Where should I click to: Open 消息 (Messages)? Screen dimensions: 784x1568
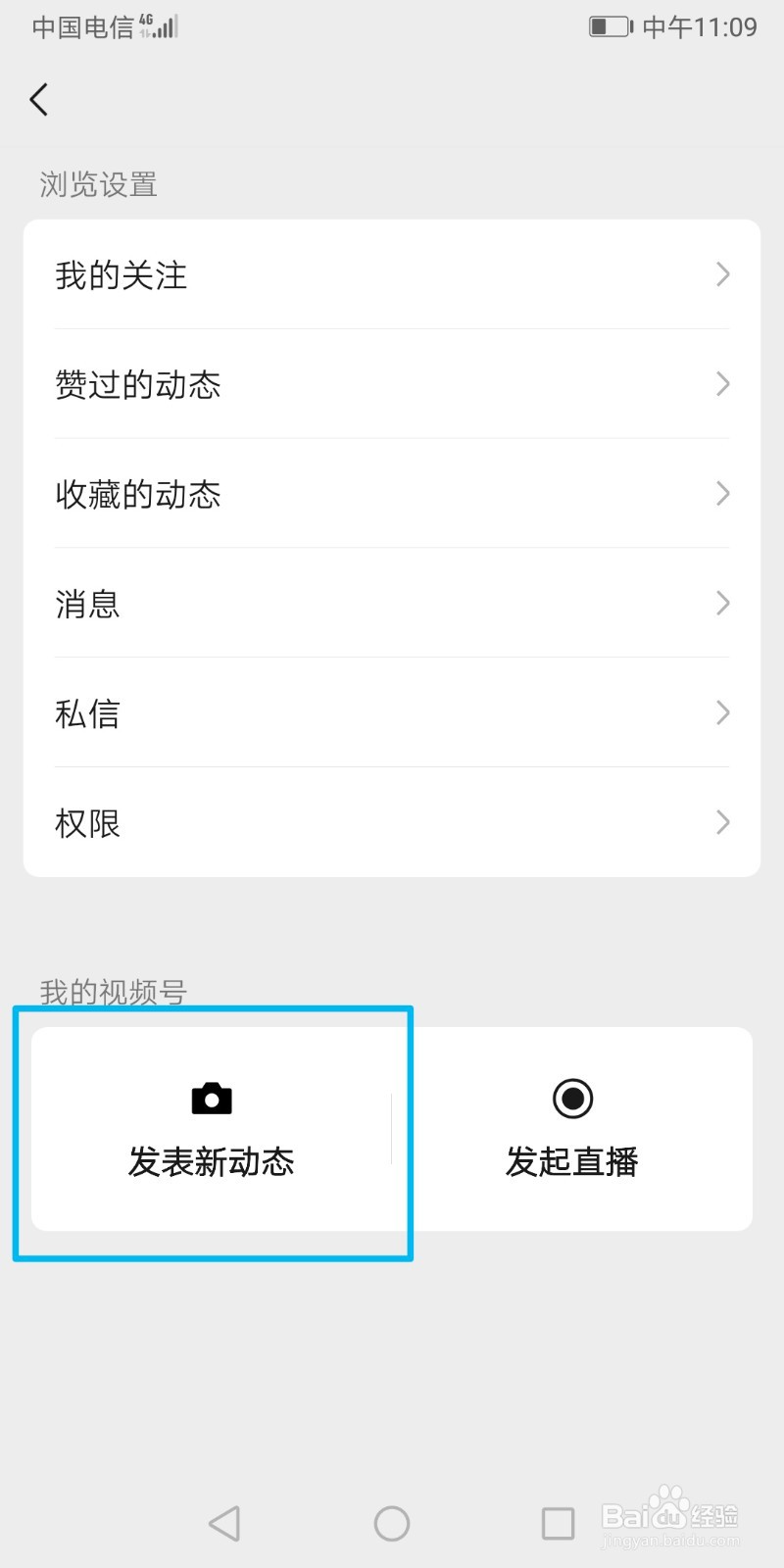click(x=88, y=604)
